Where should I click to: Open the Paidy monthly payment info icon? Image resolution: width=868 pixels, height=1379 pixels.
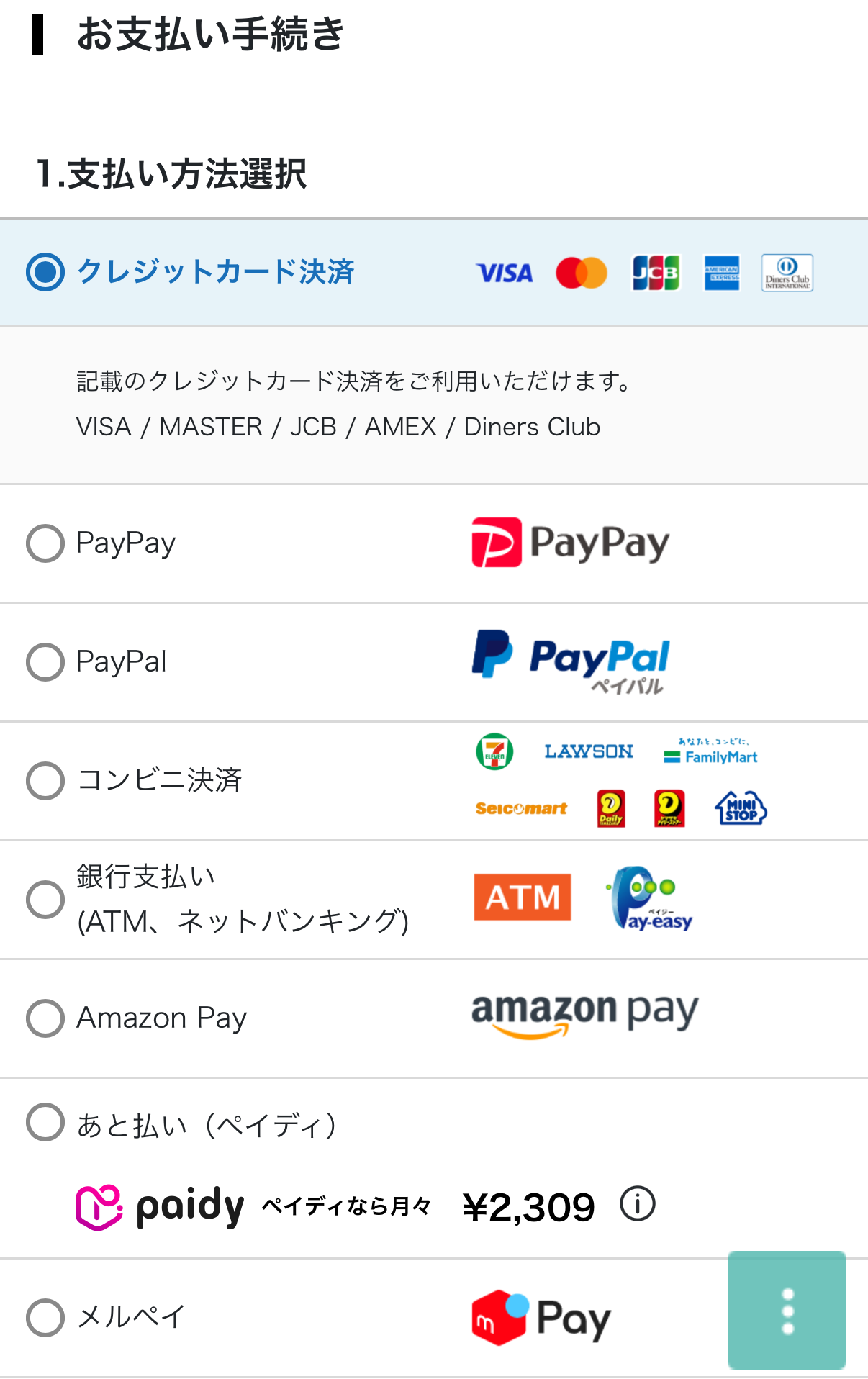[x=638, y=1204]
